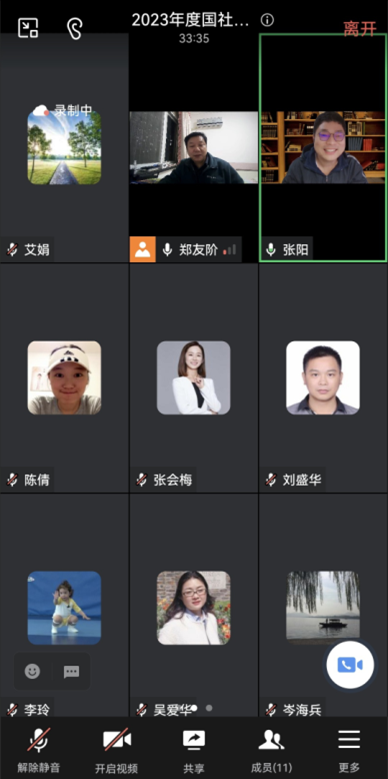
Task: Turn on camera with 开启视频
Action: 116,750
